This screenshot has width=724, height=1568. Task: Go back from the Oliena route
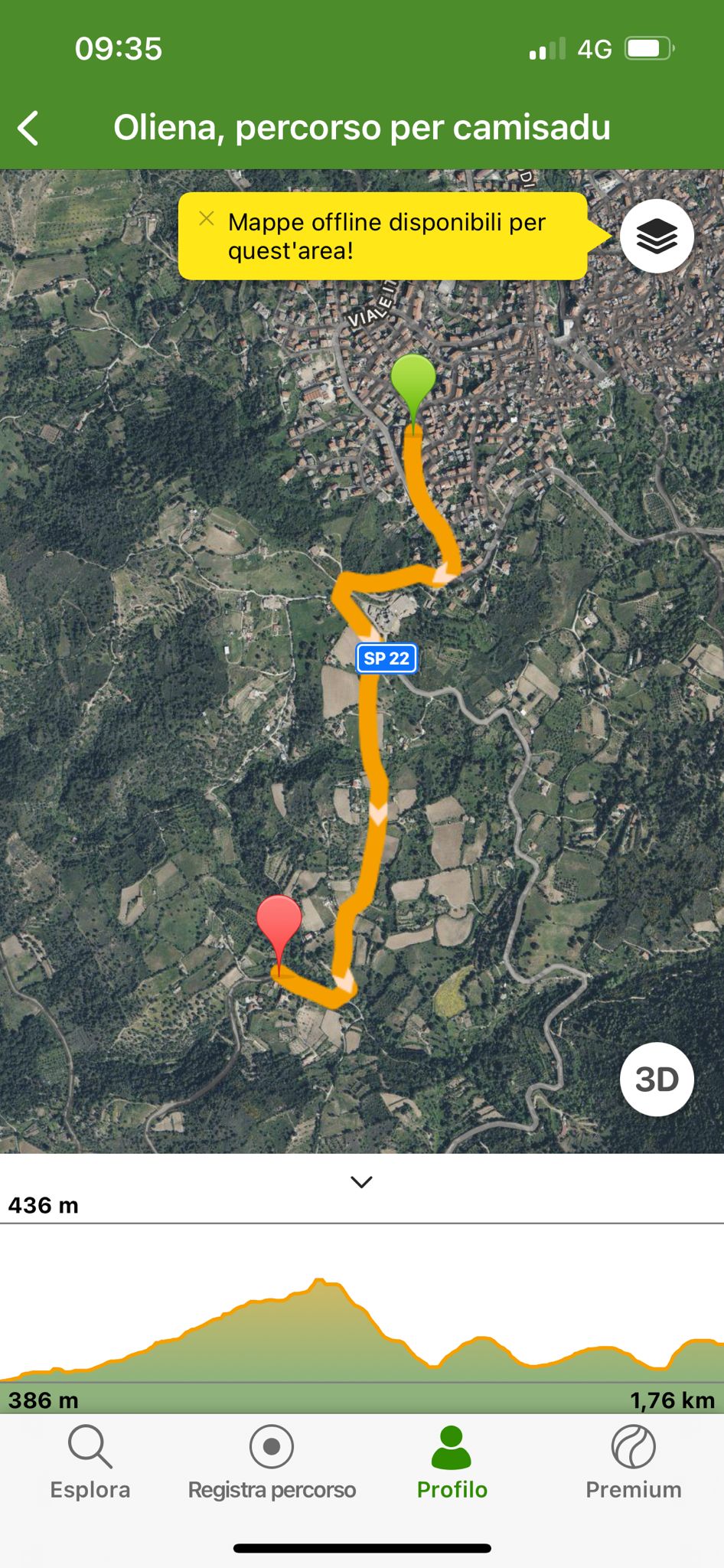click(x=29, y=128)
